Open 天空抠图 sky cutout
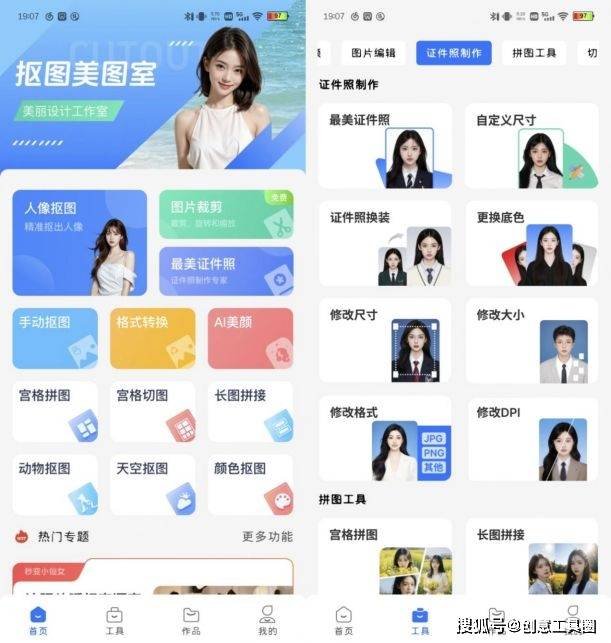This screenshot has height=643, width=611. pyautogui.click(x=152, y=484)
